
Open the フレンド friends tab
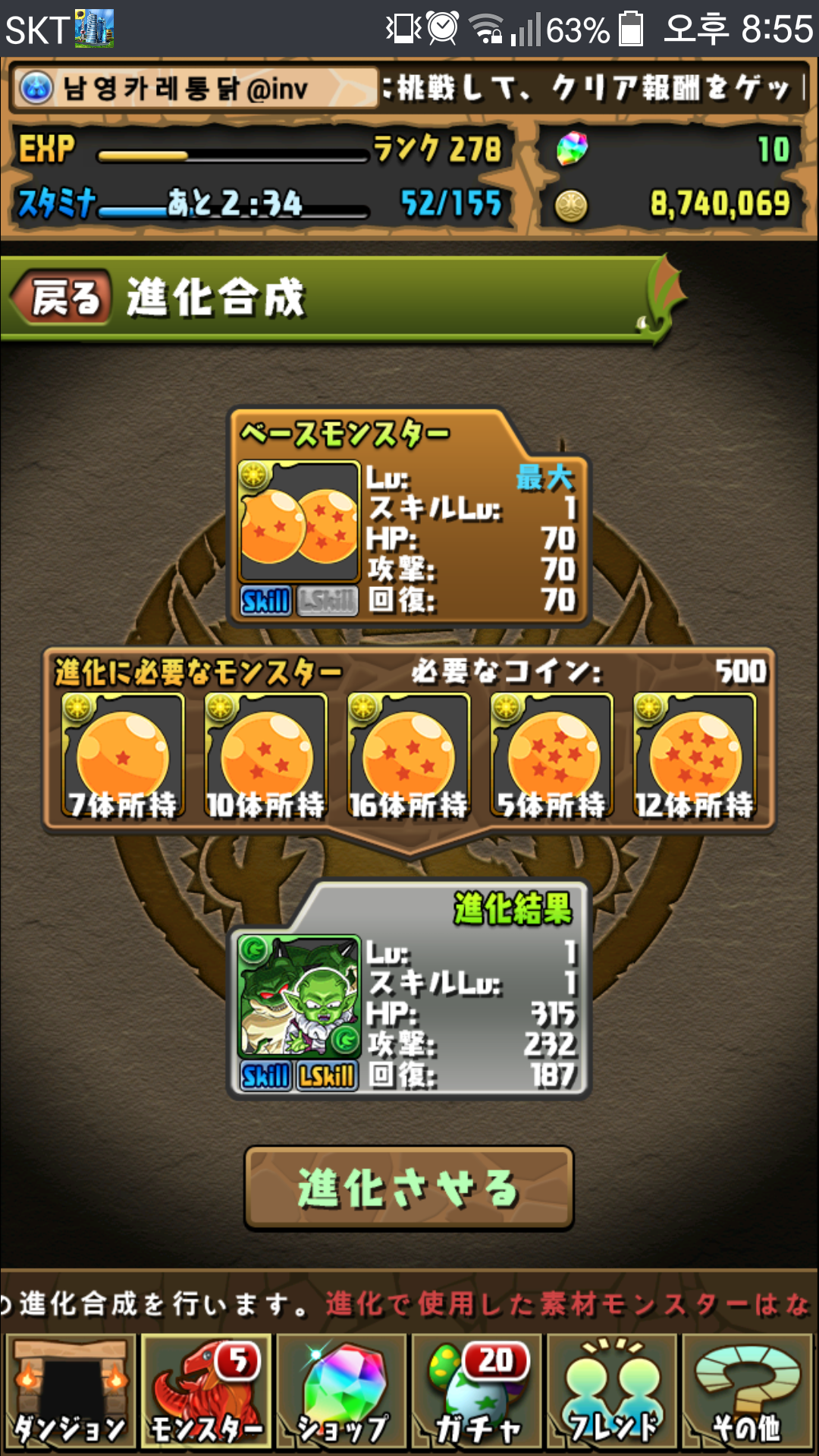pyautogui.click(x=612, y=1392)
